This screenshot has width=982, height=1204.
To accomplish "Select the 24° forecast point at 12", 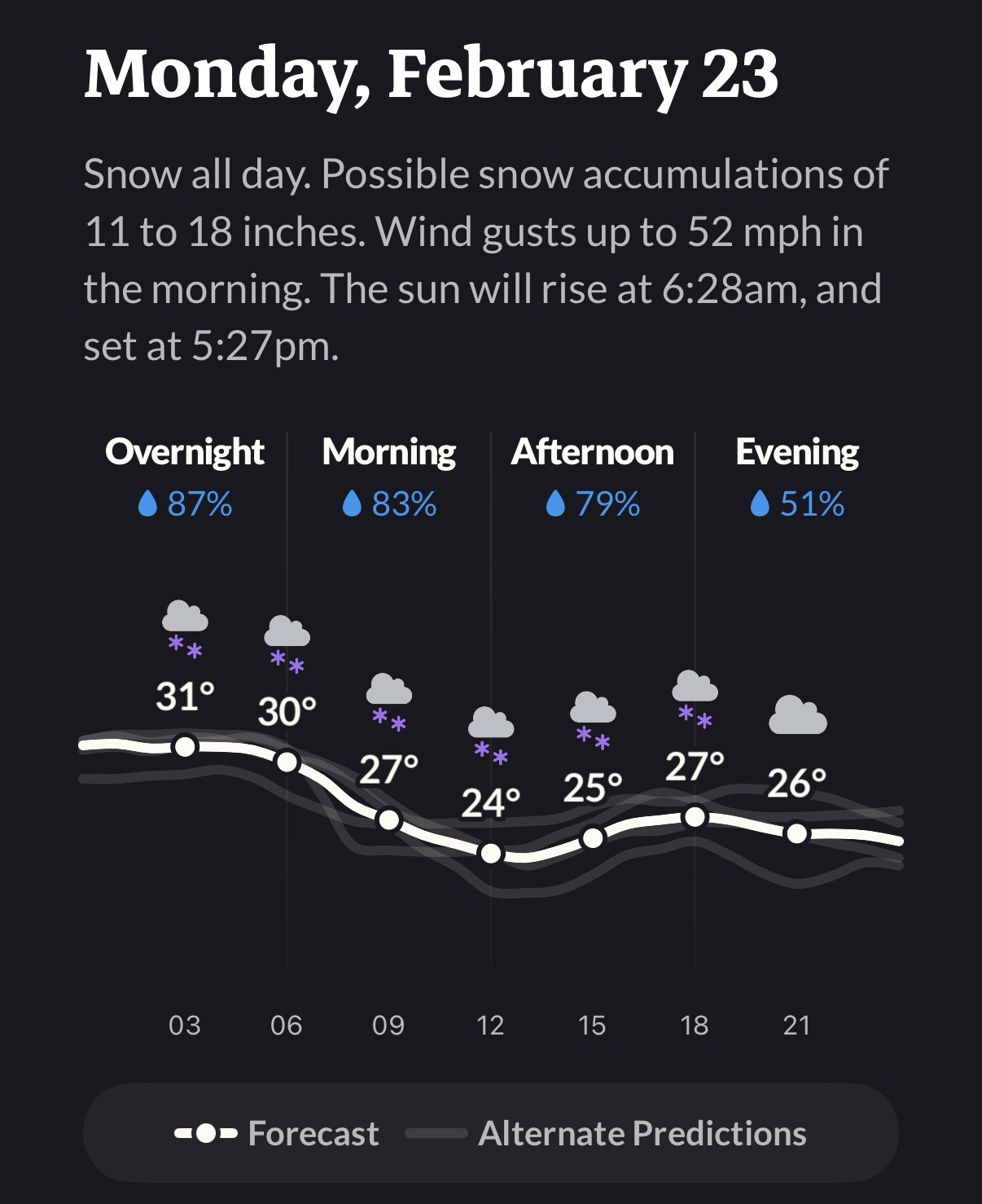I will [x=491, y=853].
